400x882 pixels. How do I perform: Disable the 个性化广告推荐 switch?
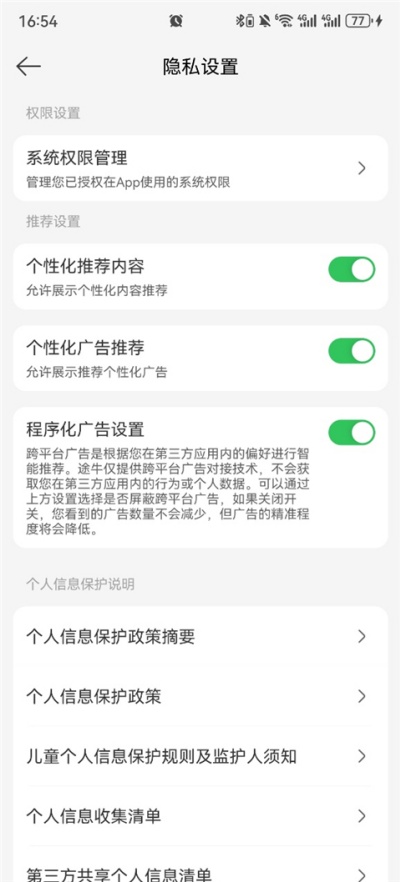click(352, 351)
